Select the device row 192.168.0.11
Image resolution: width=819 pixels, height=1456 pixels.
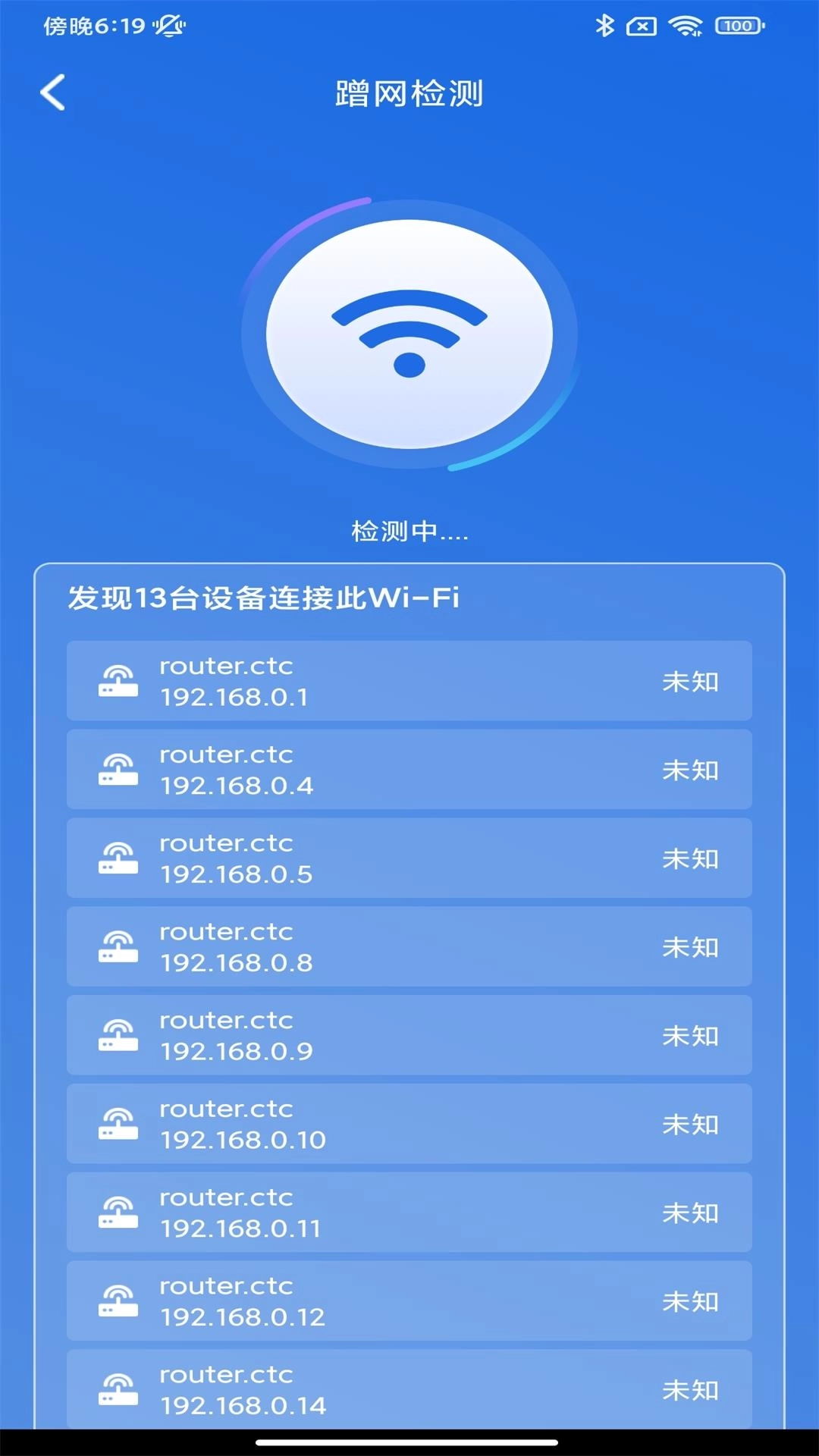tap(409, 1212)
